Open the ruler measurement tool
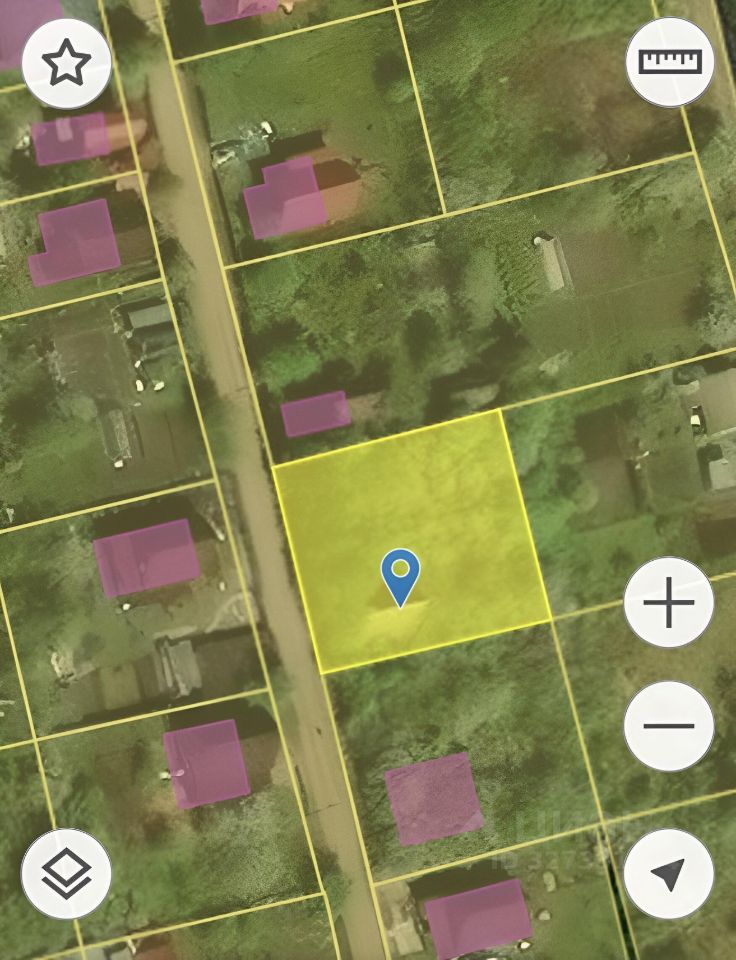This screenshot has width=736, height=960. 670,62
